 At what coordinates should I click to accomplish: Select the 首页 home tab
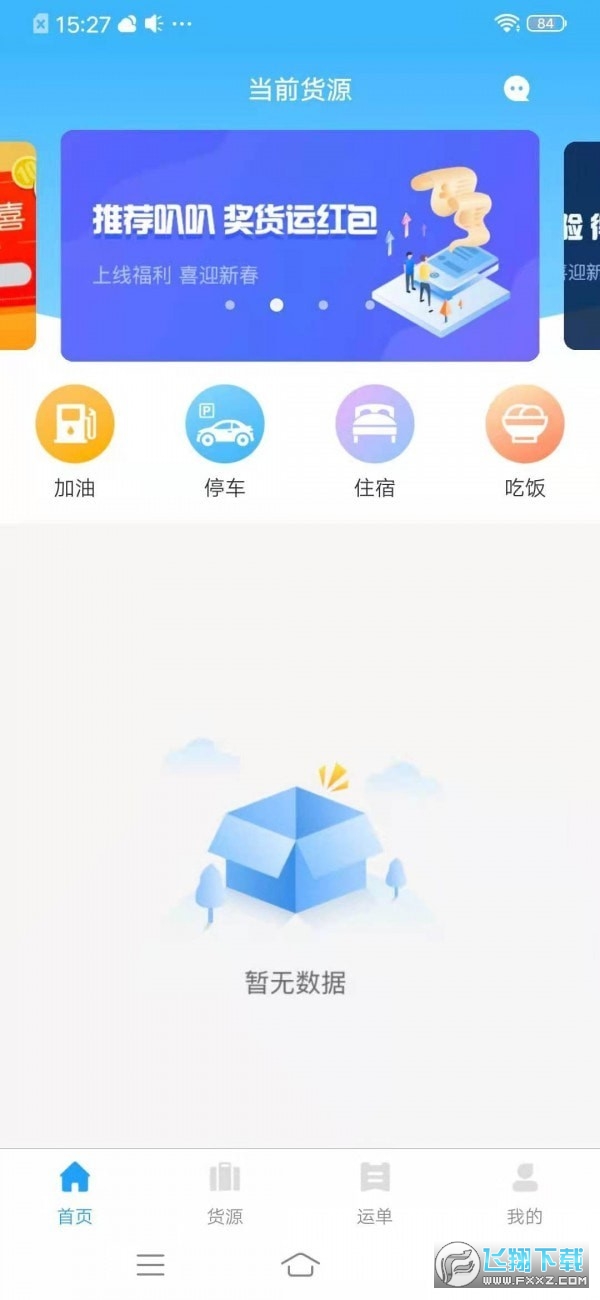(x=75, y=1192)
